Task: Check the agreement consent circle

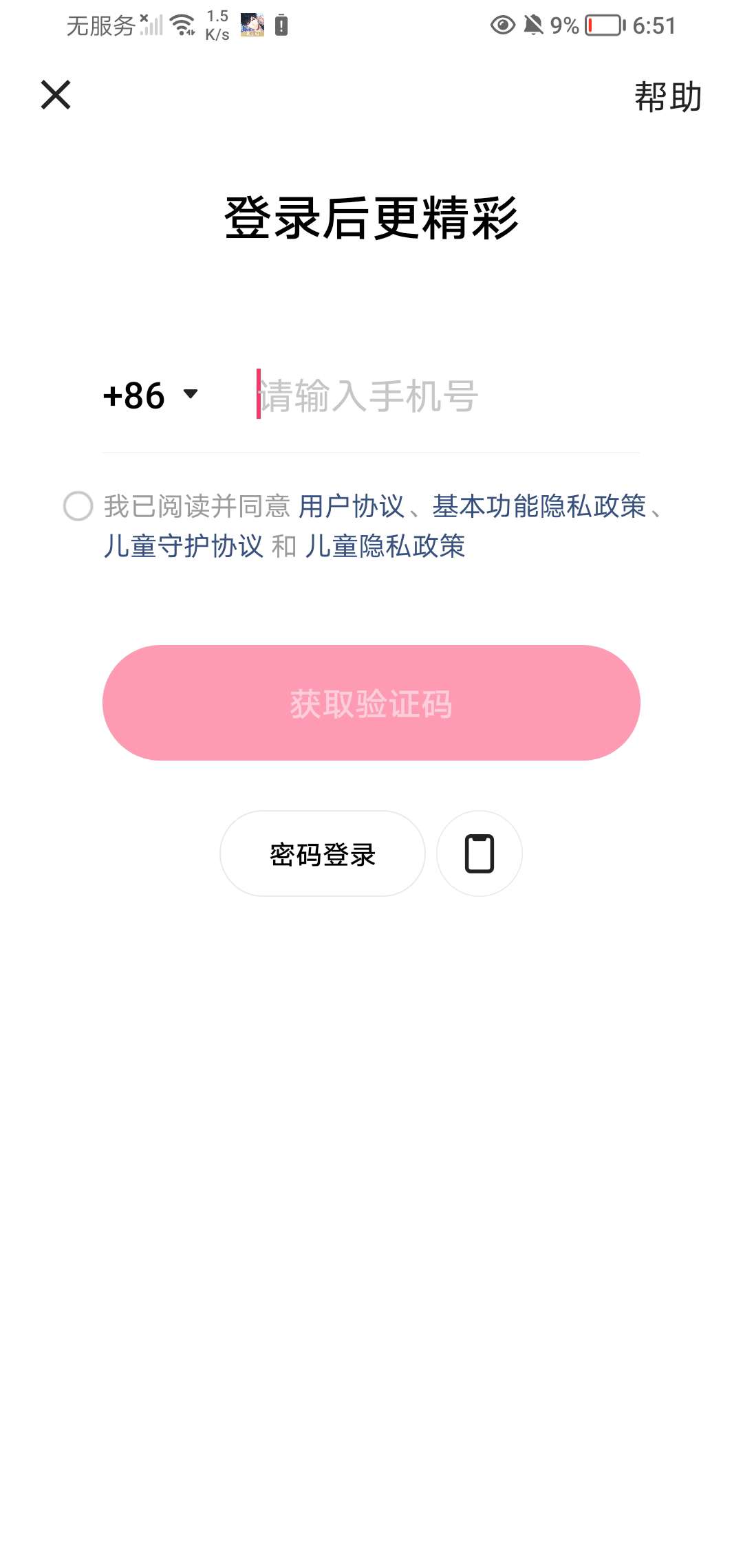Action: (78, 506)
